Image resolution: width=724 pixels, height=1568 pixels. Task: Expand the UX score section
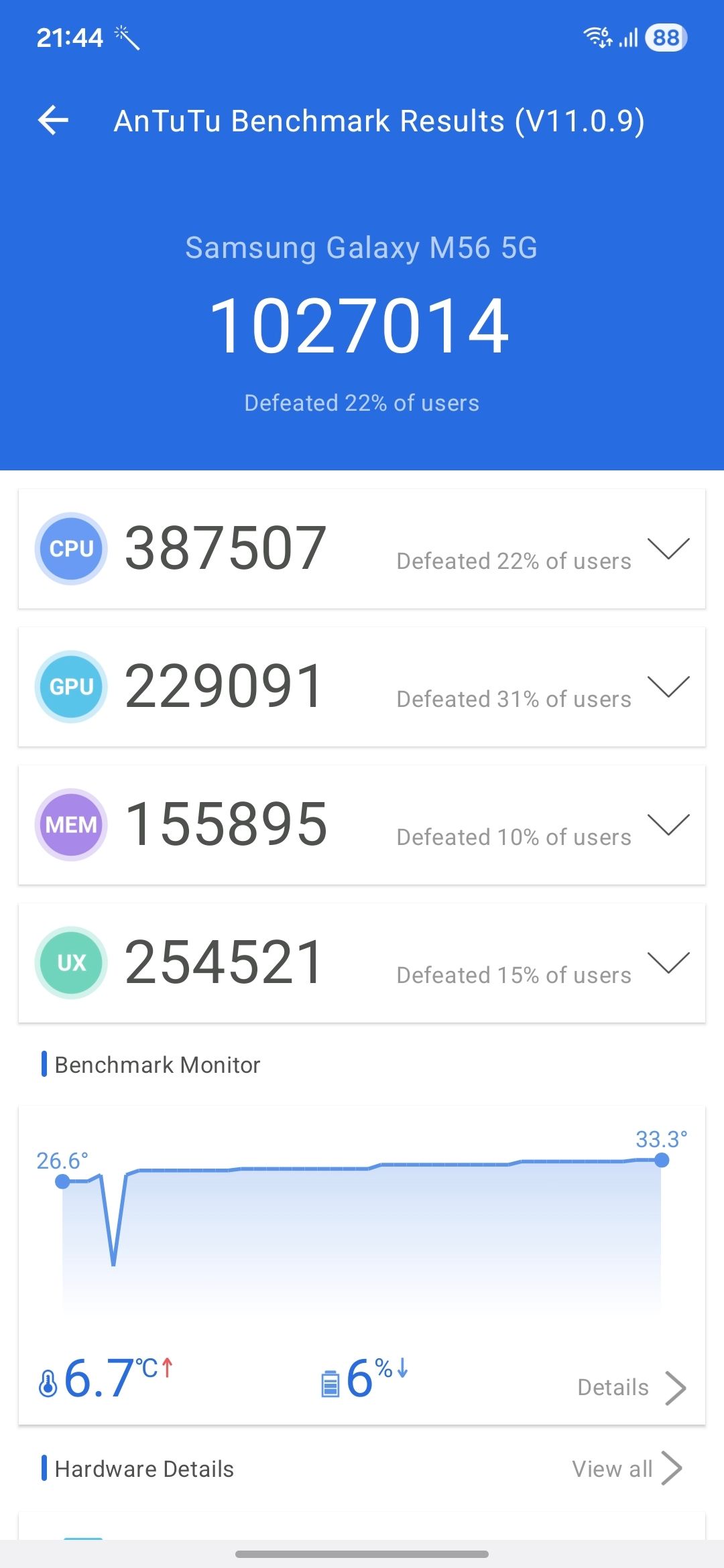pos(668,962)
